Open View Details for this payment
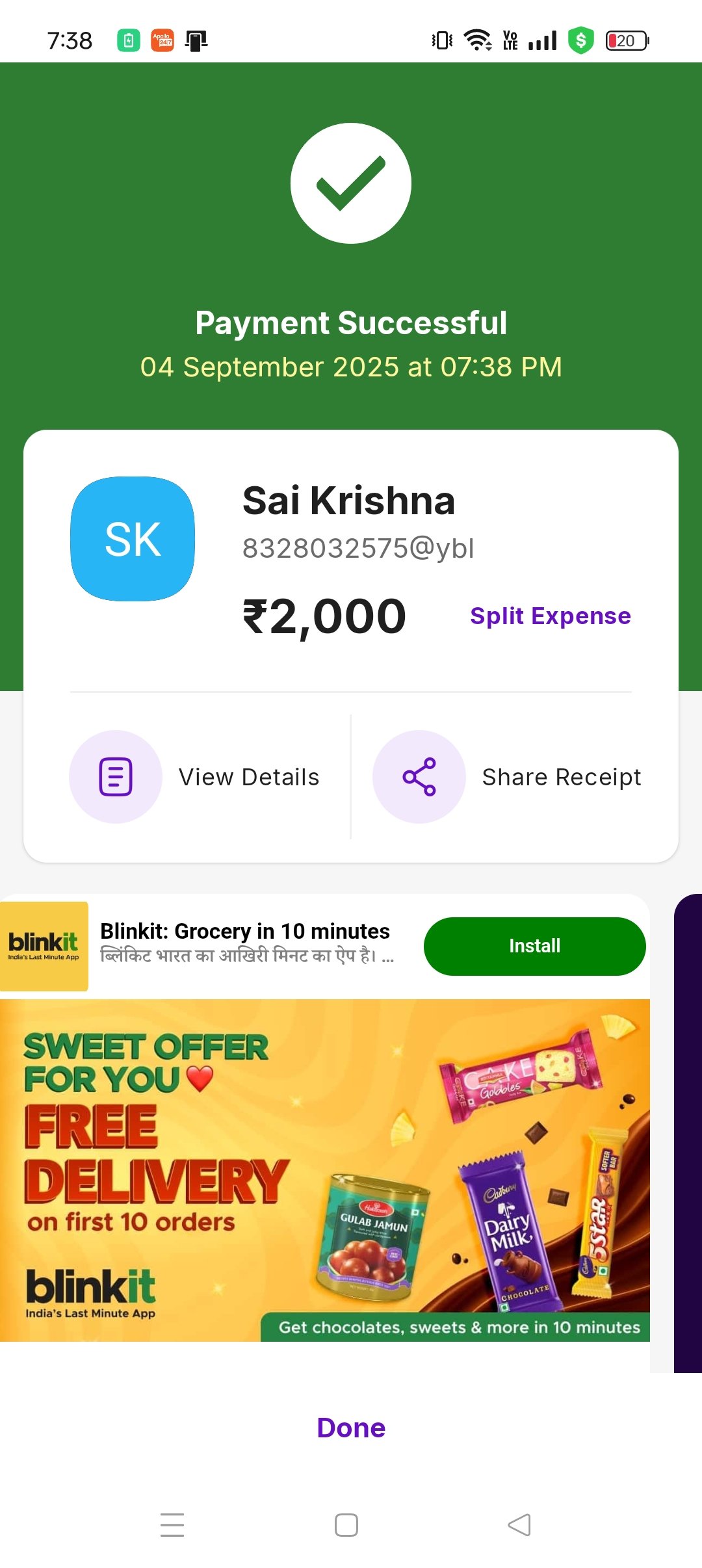The image size is (702, 1568). pyautogui.click(x=195, y=777)
